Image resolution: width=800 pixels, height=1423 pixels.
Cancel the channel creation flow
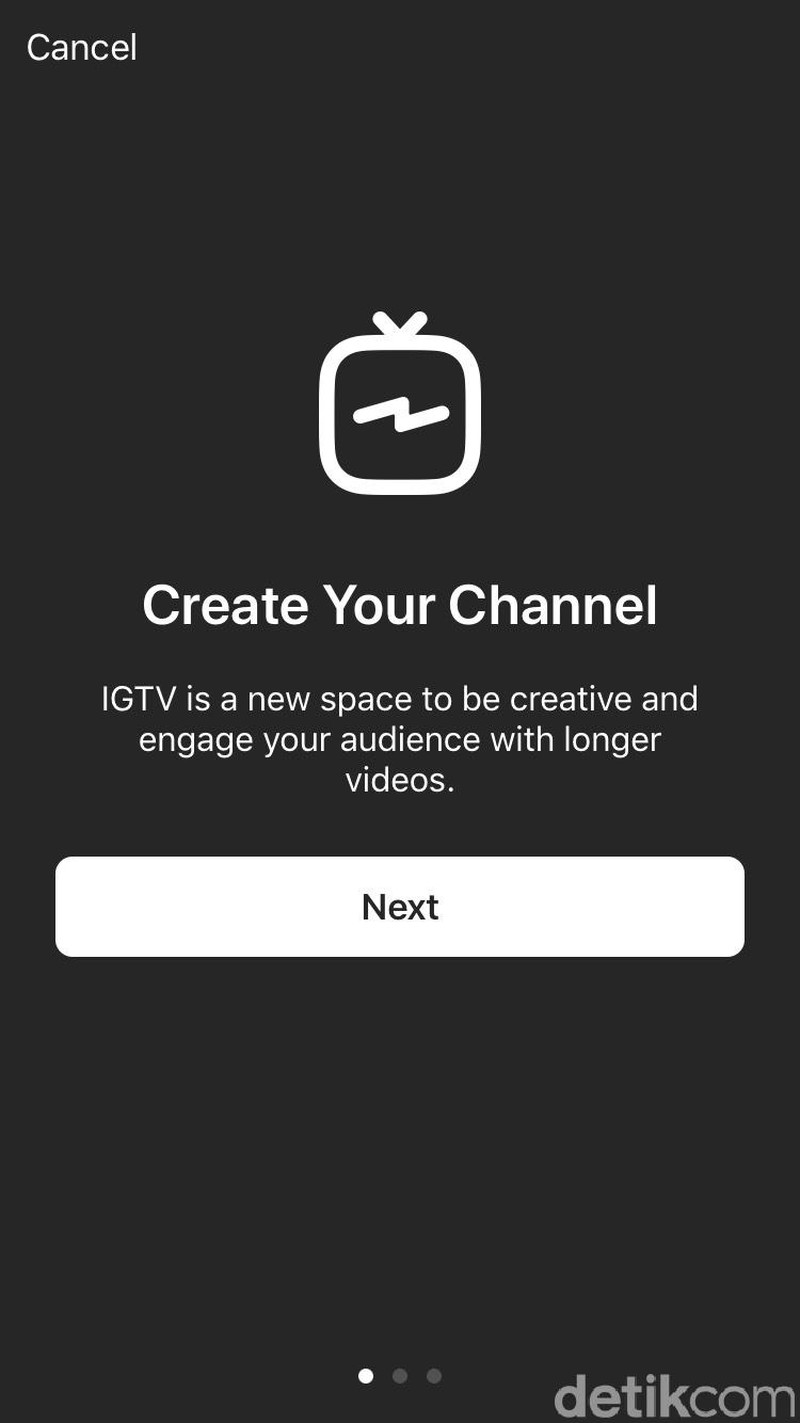pos(81,47)
